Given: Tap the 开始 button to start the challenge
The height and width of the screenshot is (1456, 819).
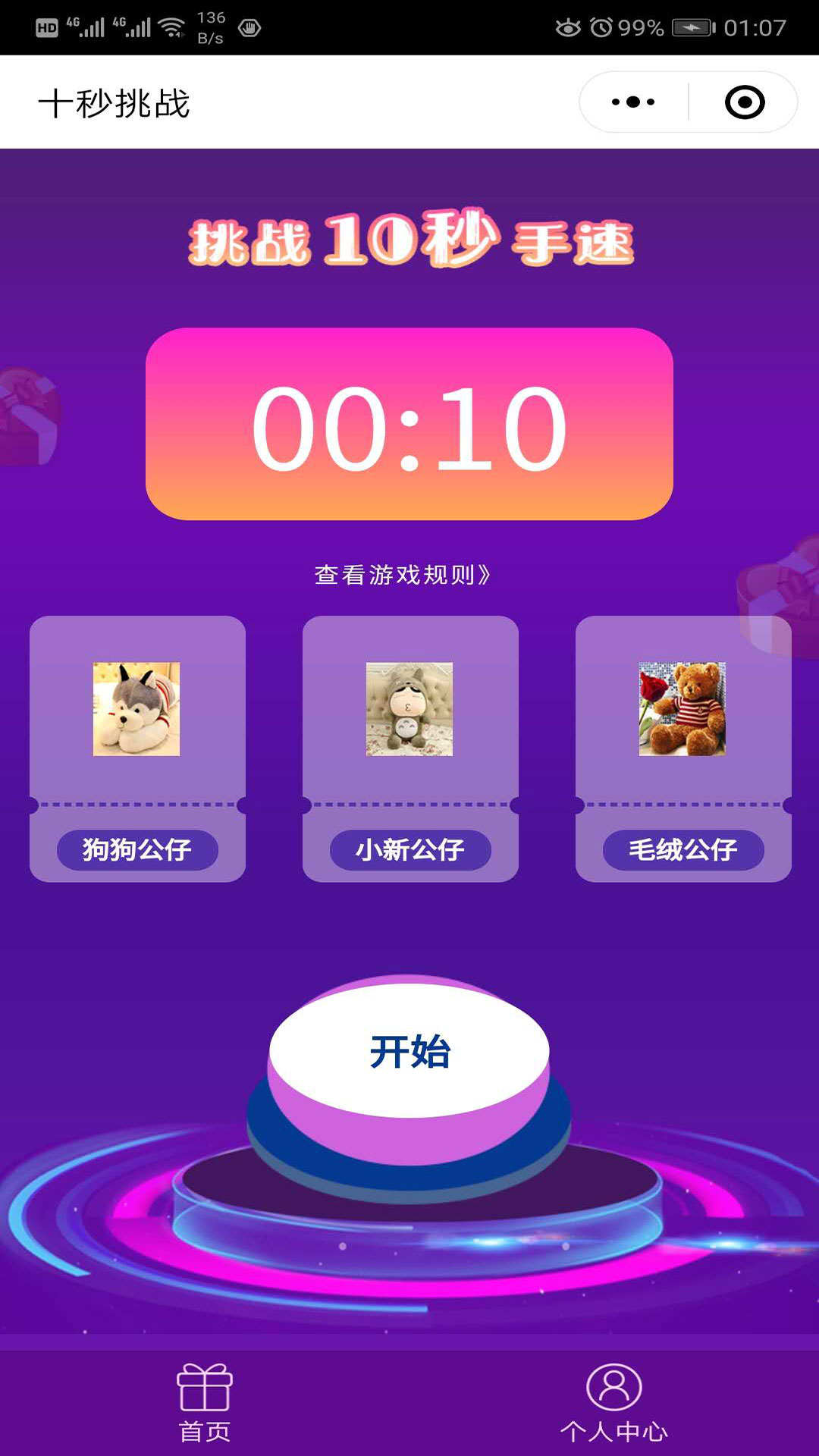Looking at the screenshot, I should tap(409, 1051).
